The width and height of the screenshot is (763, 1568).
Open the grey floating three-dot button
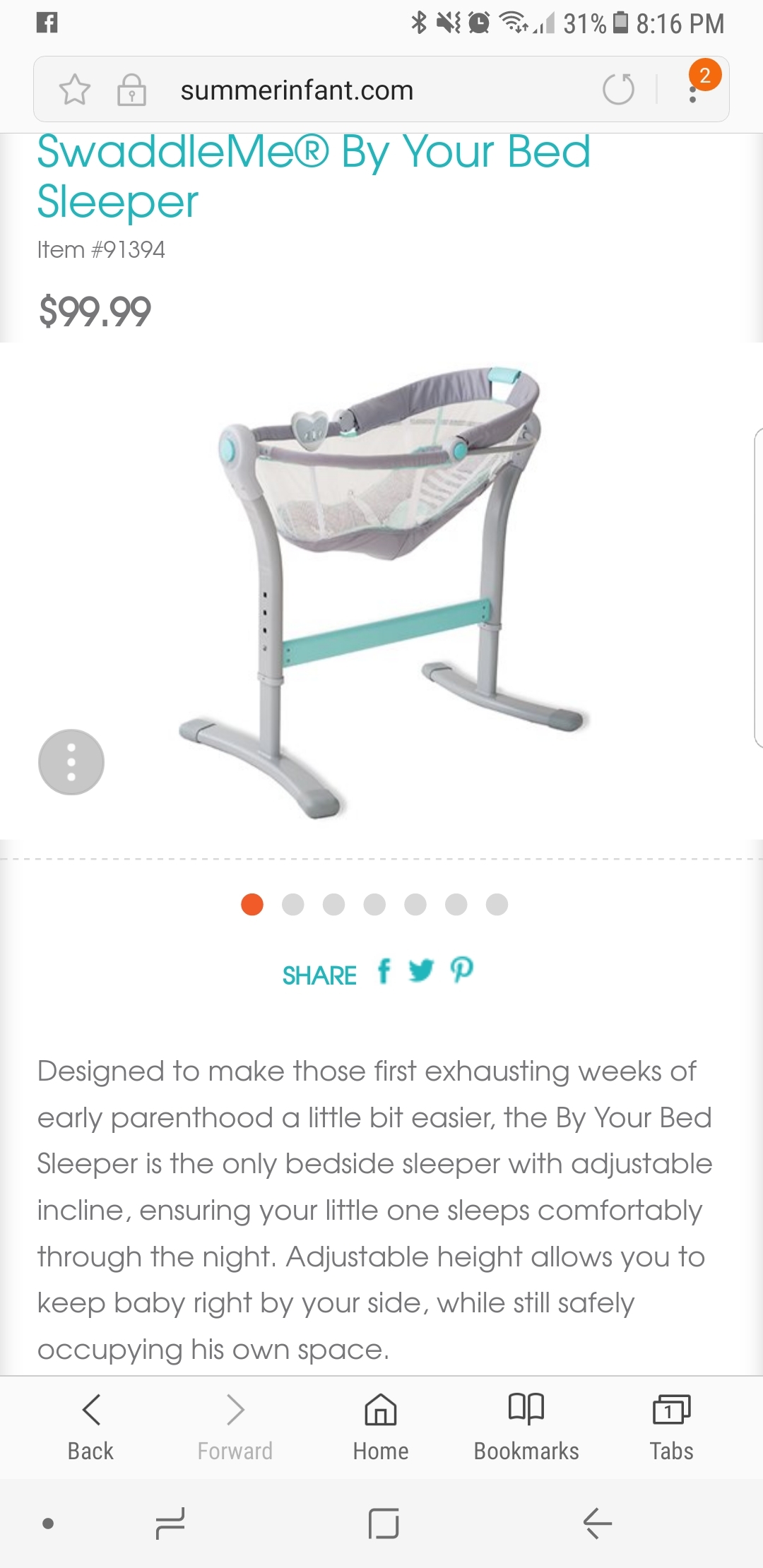[71, 762]
